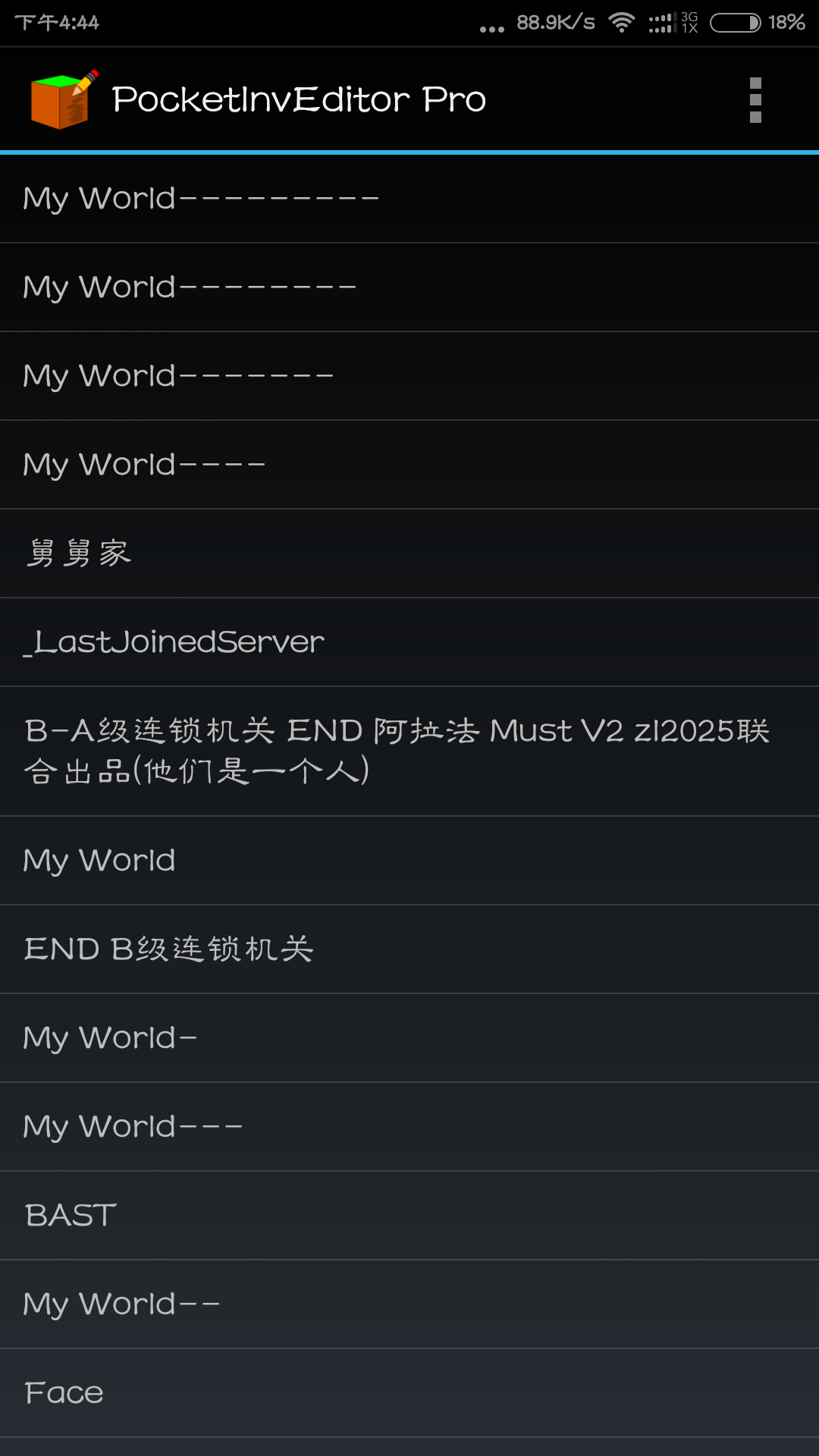Open the overflow menu
The width and height of the screenshot is (819, 1456).
pos(755,99)
